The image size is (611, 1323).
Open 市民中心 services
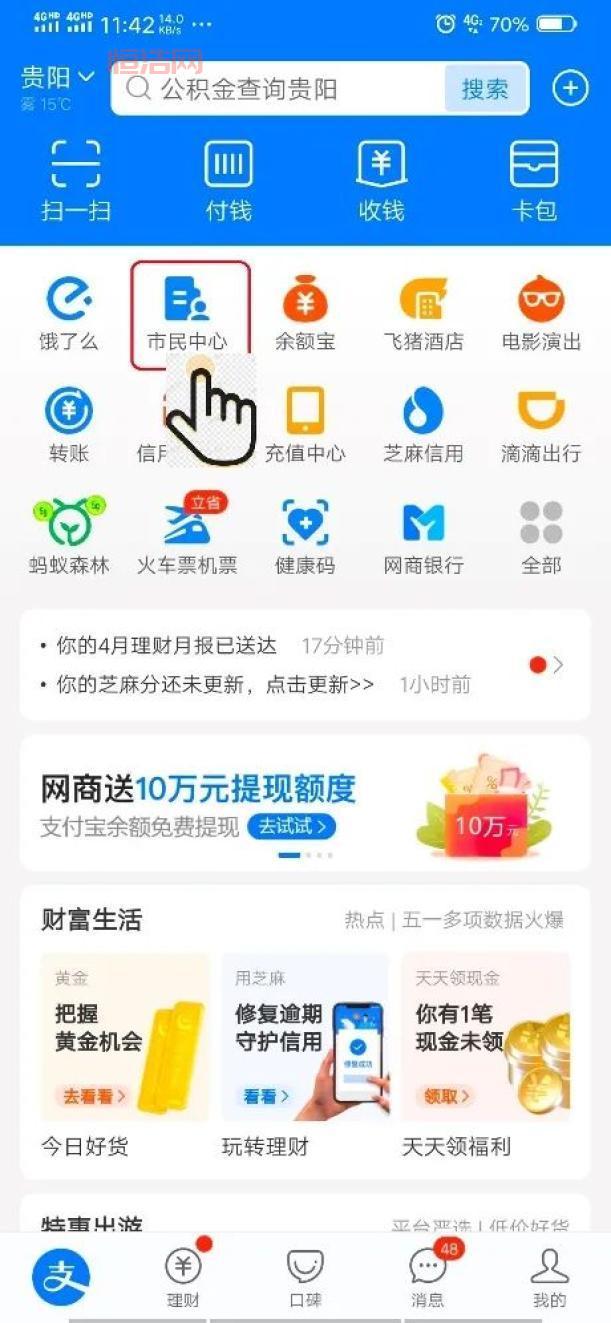click(190, 312)
